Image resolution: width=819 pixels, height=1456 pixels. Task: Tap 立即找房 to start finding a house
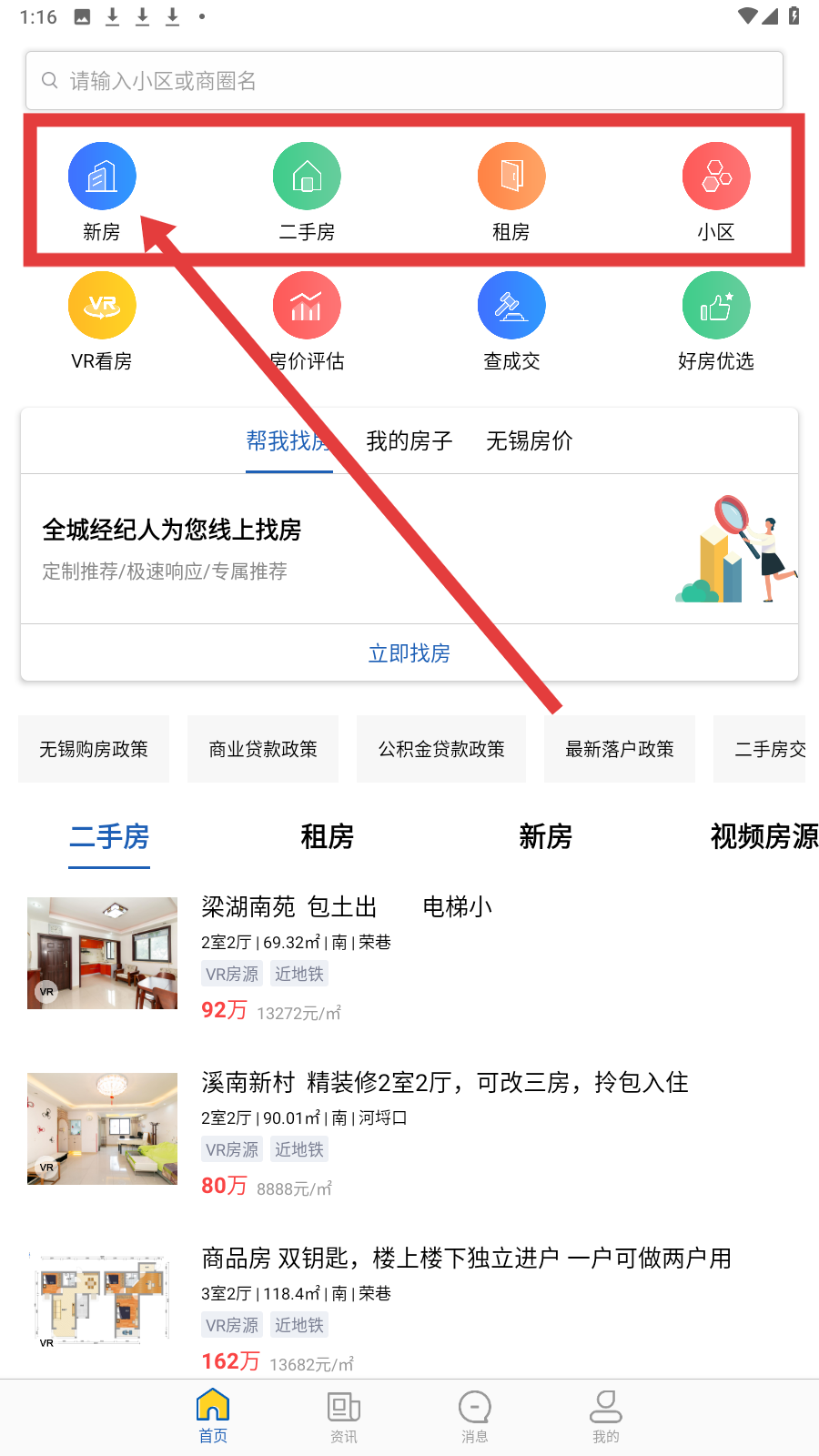click(409, 653)
